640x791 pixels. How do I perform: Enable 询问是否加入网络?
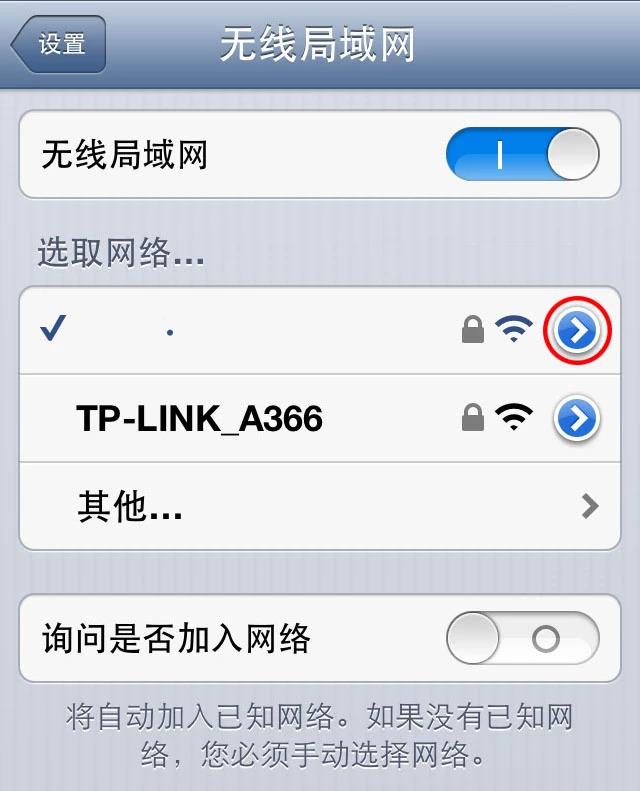click(522, 638)
